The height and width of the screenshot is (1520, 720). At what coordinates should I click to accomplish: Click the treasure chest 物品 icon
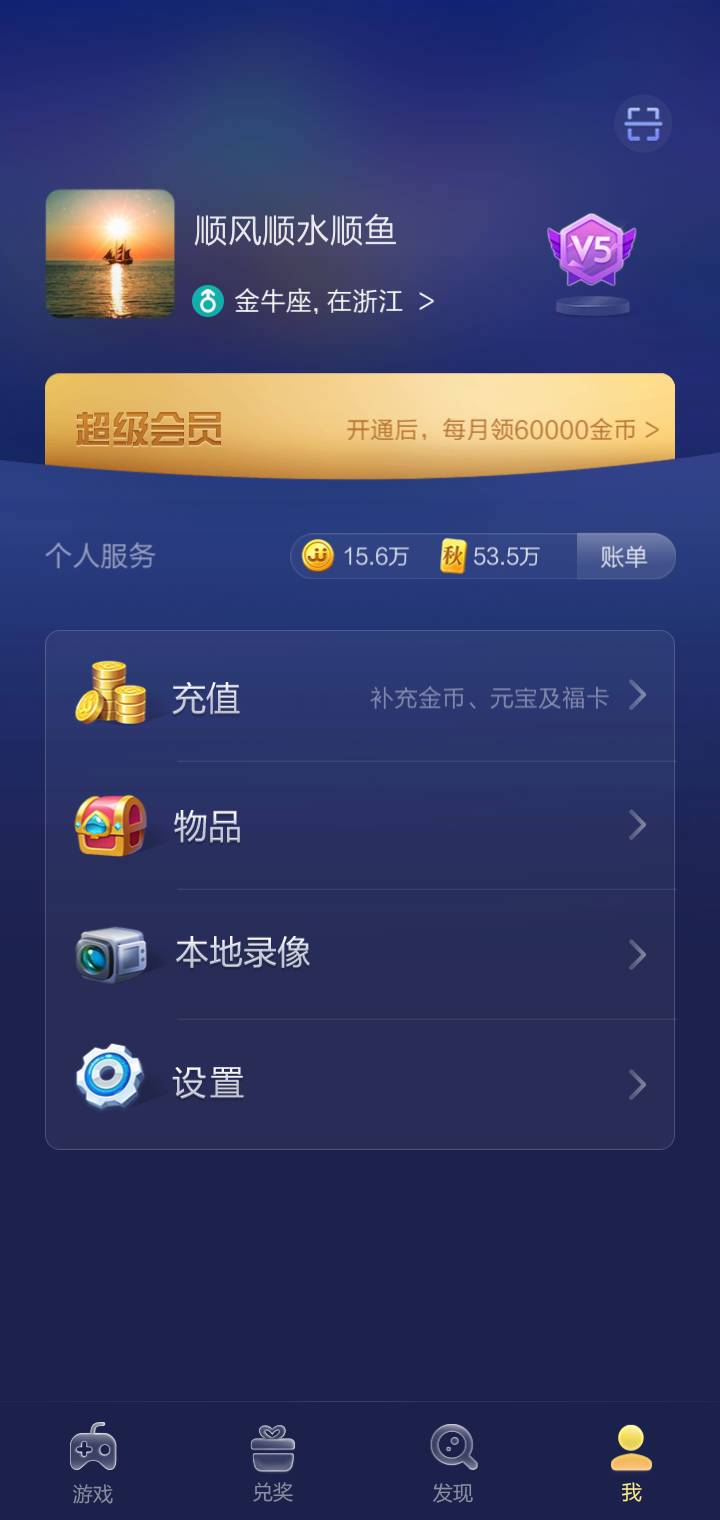tap(110, 824)
